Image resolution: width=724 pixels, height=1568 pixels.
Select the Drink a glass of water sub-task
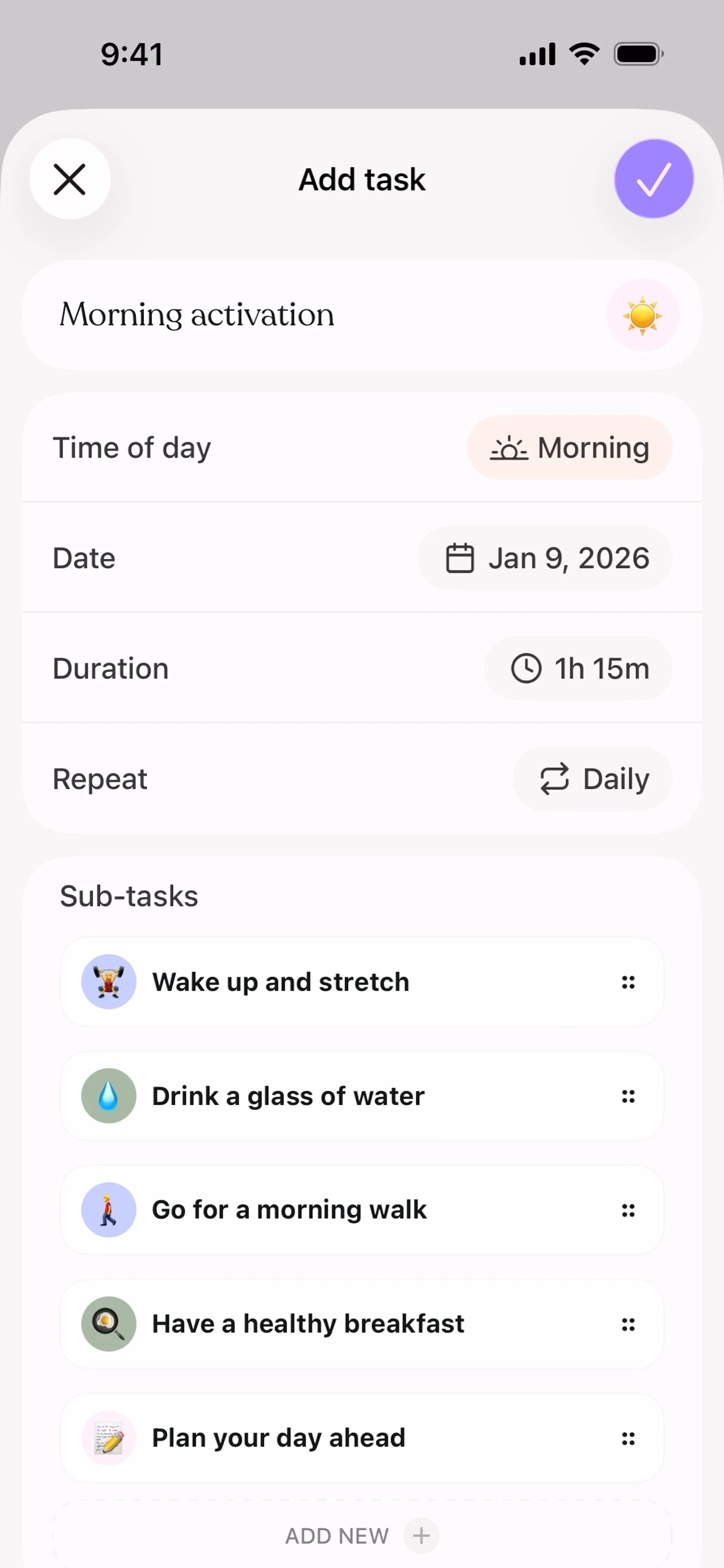[288, 1096]
